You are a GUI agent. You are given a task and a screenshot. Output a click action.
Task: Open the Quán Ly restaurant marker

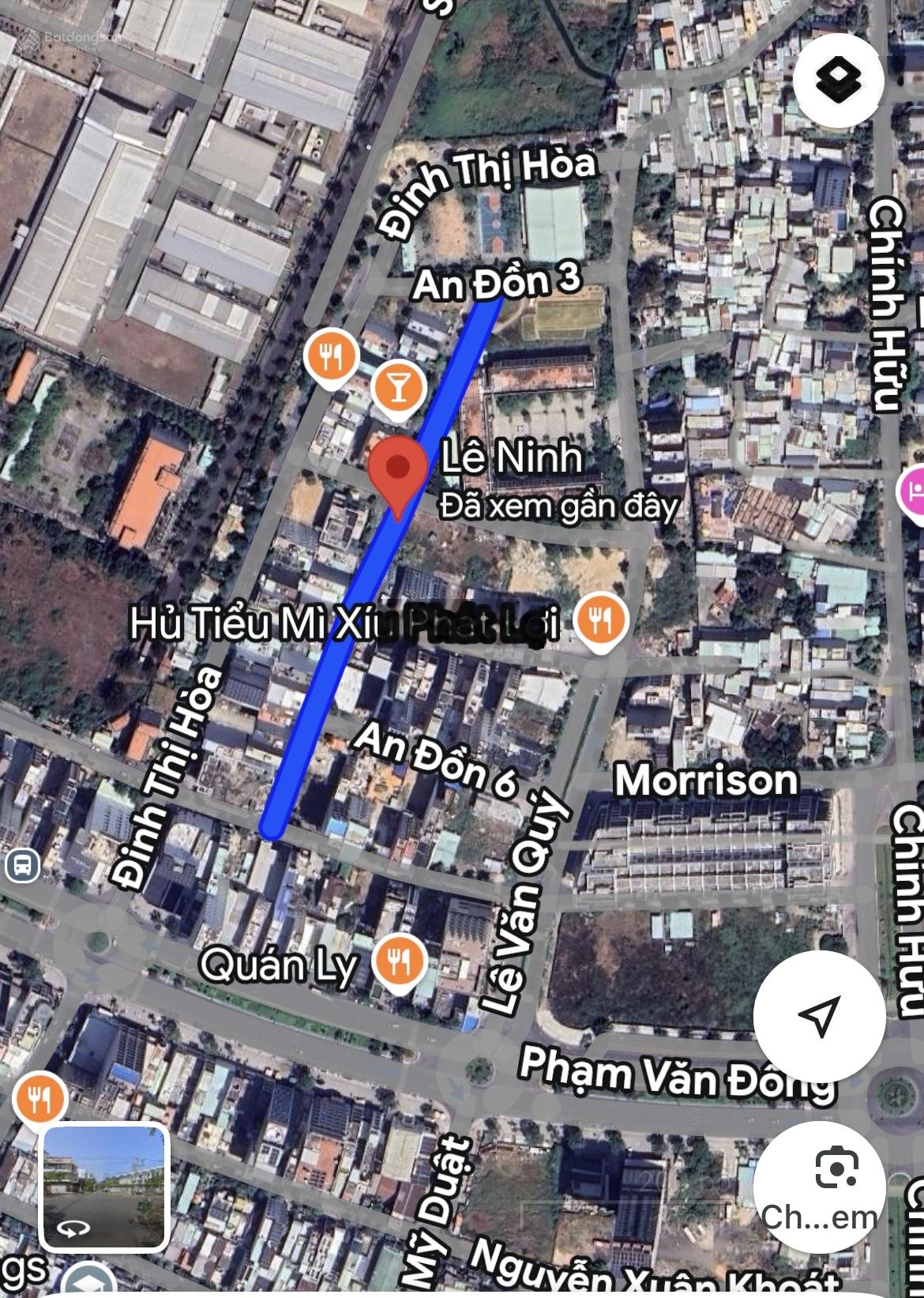(400, 962)
